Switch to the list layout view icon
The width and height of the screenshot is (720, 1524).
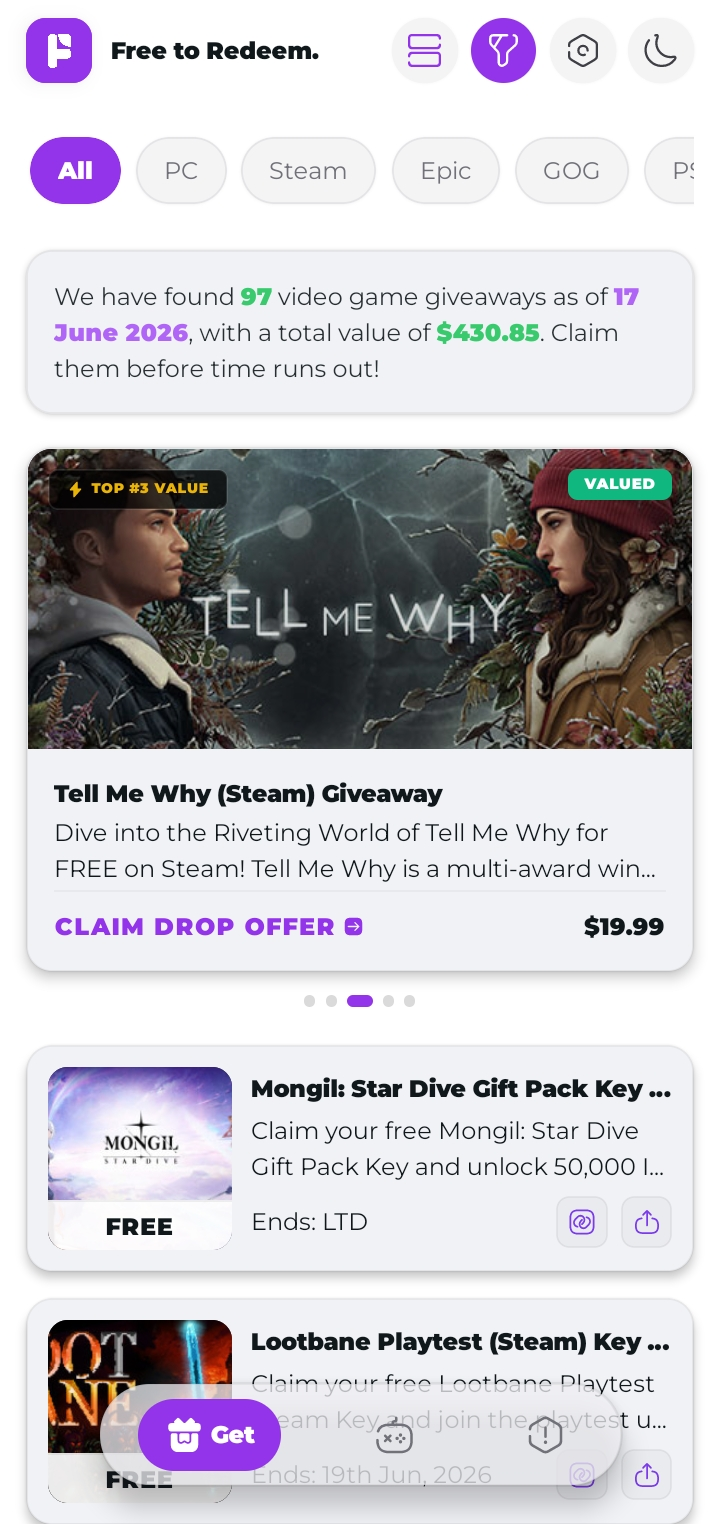(425, 51)
